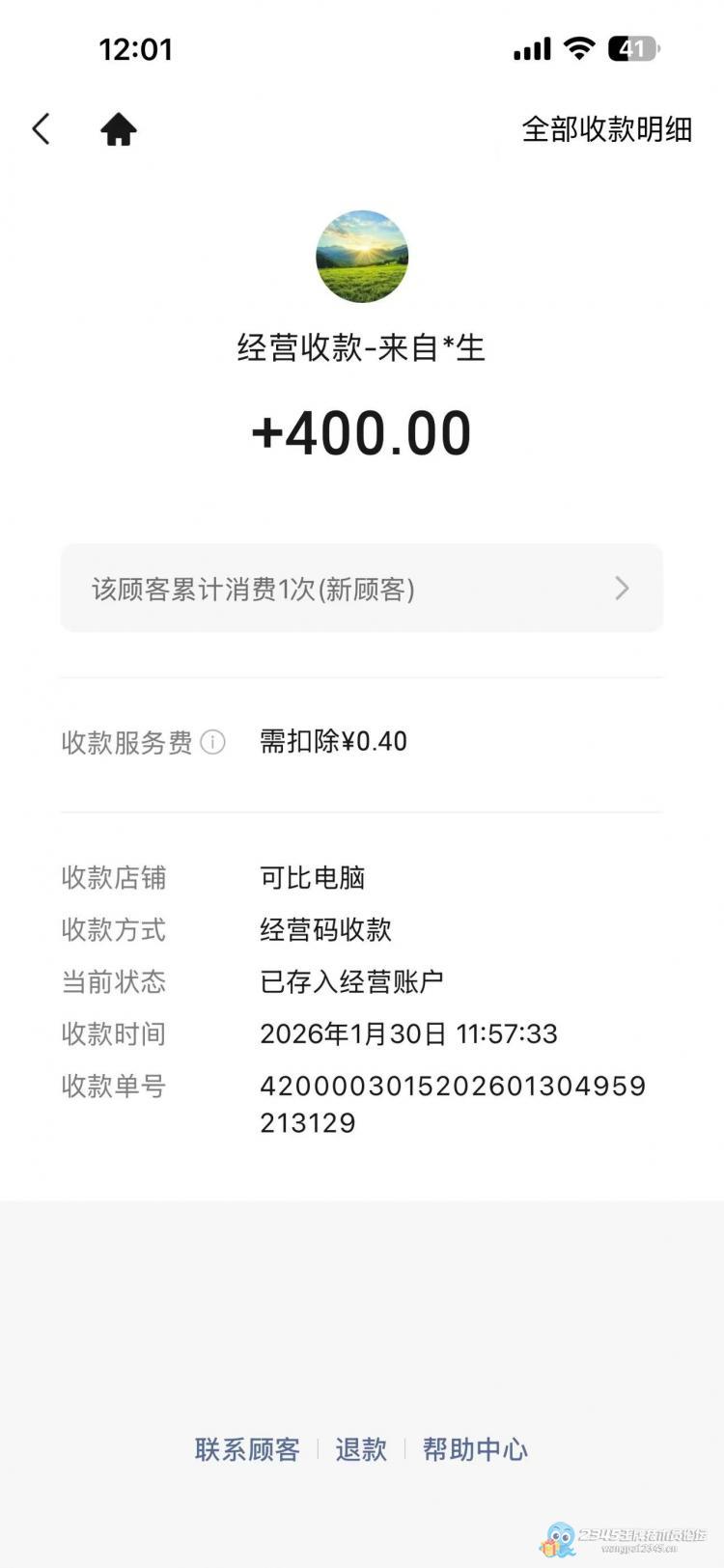Go back using the arrow
The image size is (724, 1568).
click(41, 128)
